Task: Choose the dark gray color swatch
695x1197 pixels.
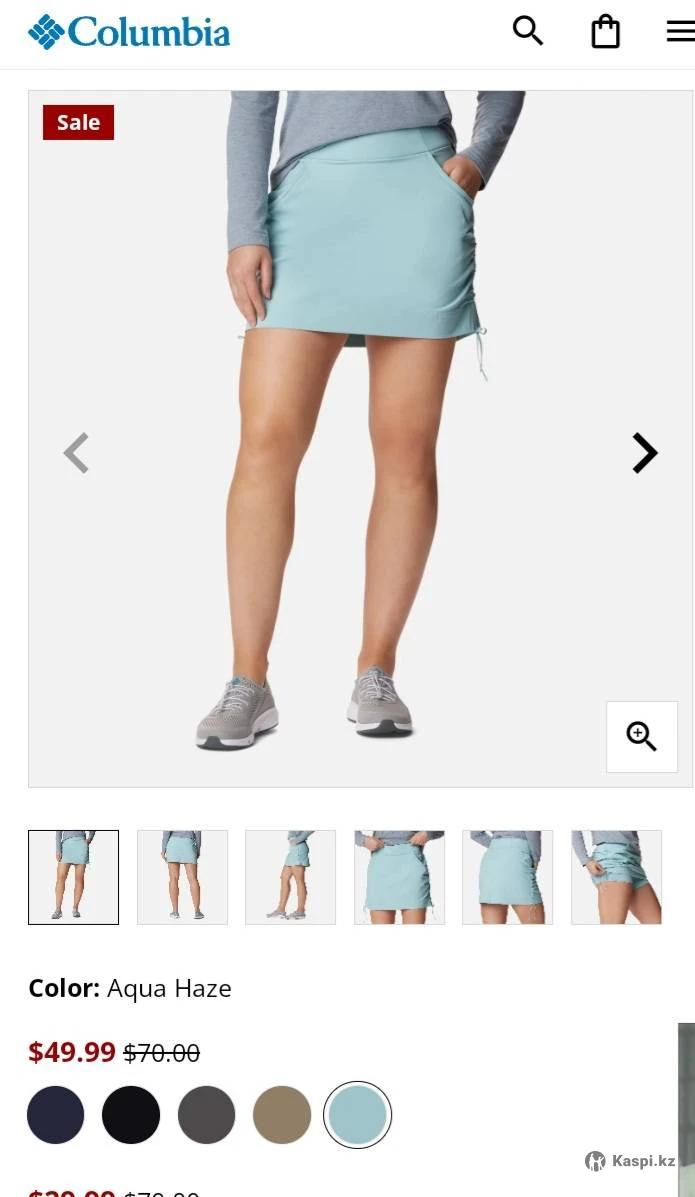Action: click(206, 1115)
